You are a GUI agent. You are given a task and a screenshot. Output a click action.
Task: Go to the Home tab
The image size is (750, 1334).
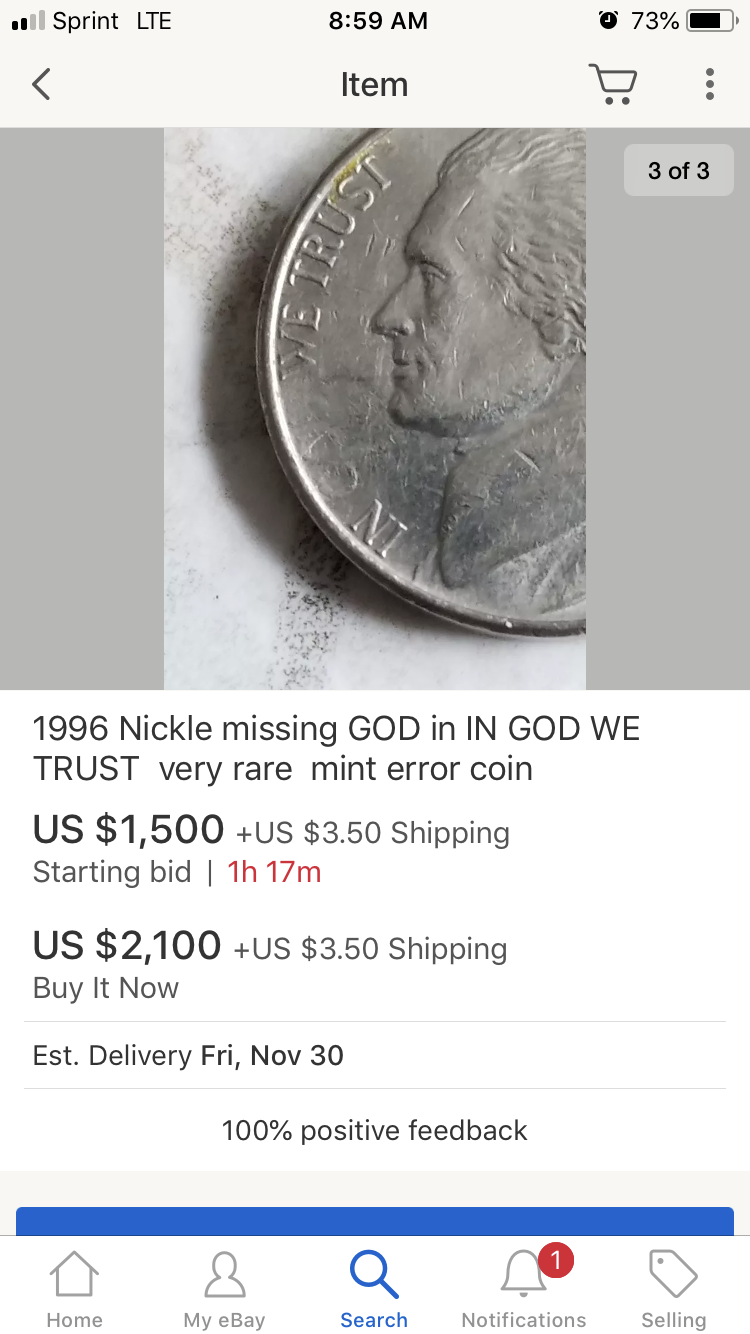75,1288
